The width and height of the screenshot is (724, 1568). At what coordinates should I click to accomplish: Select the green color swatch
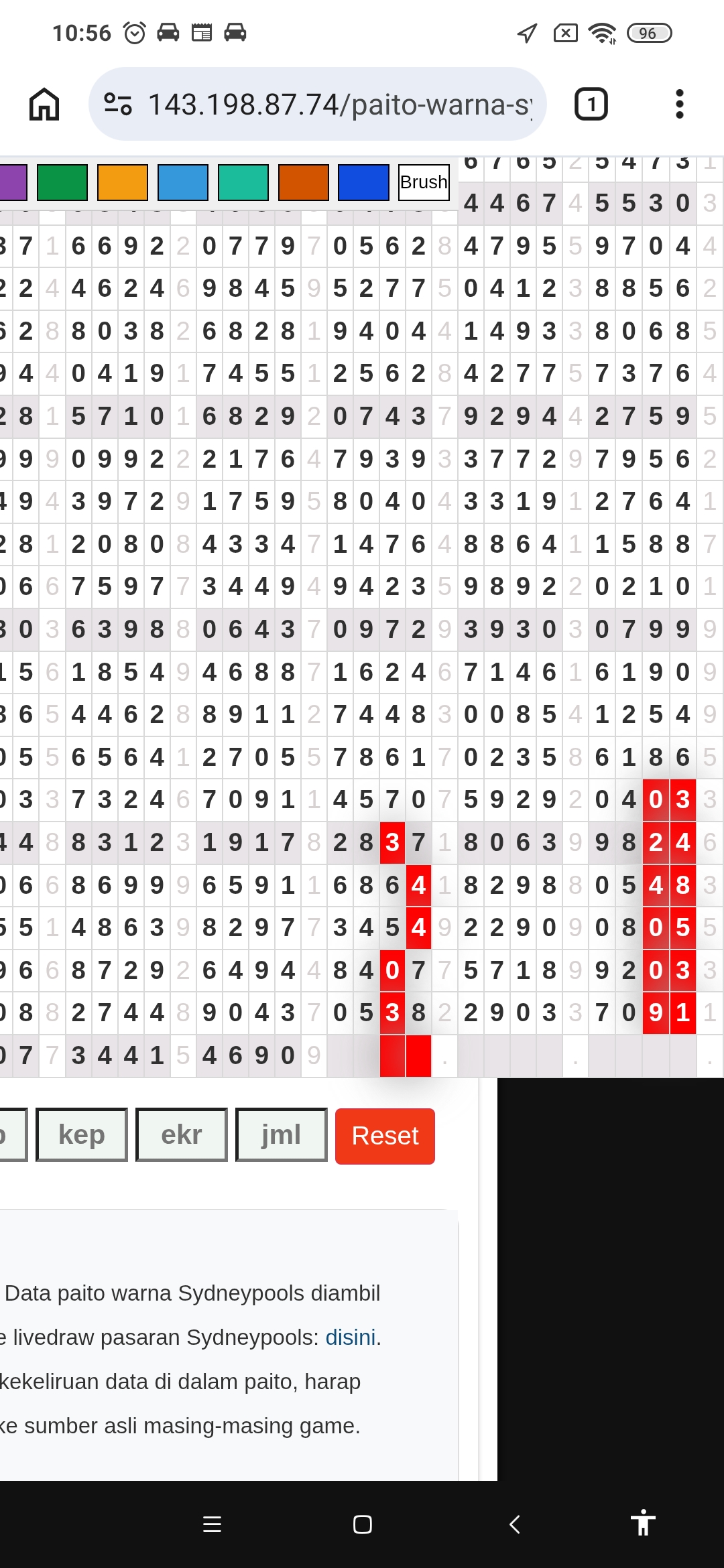pos(62,182)
